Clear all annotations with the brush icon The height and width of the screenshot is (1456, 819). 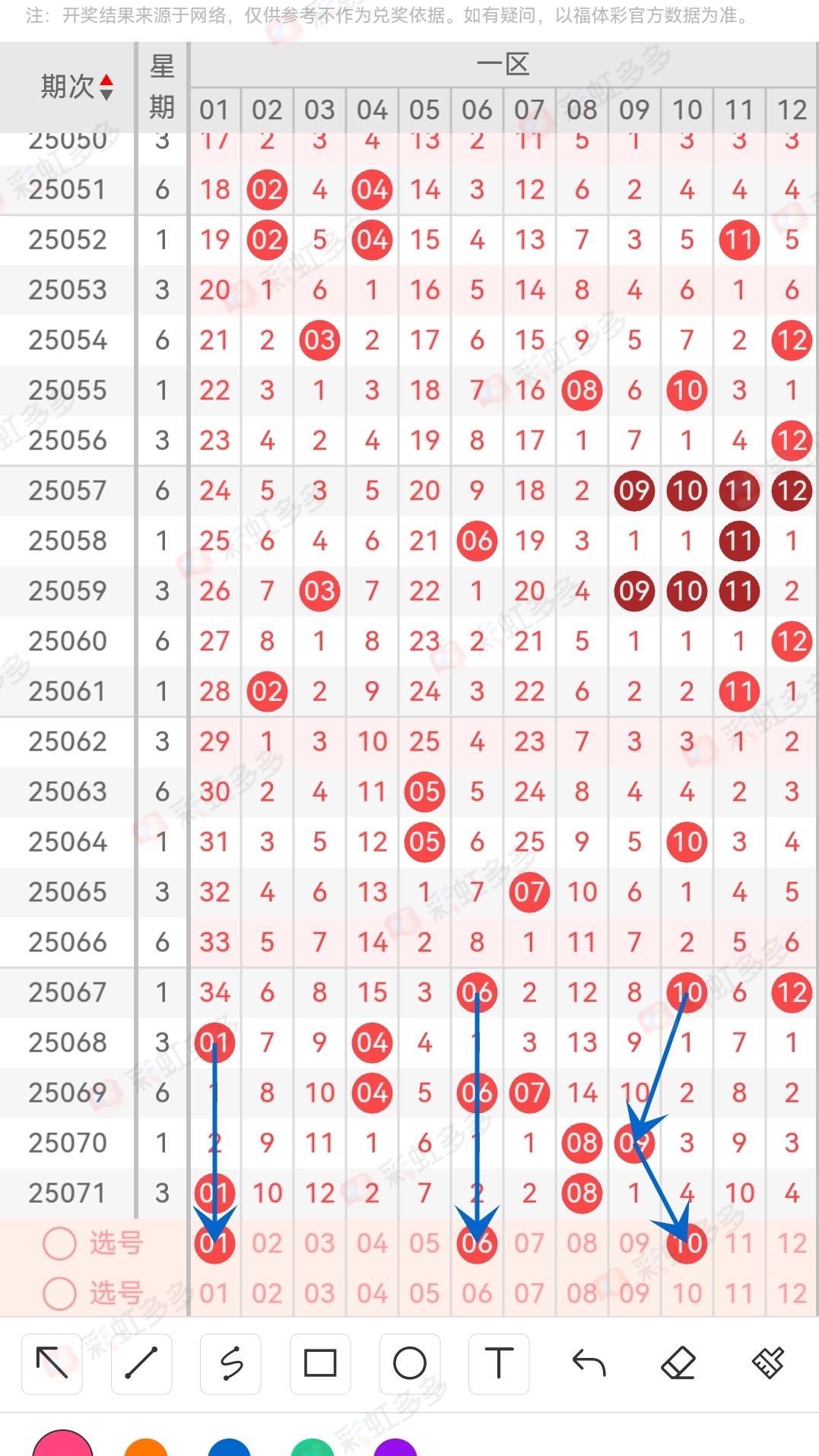tap(768, 1363)
